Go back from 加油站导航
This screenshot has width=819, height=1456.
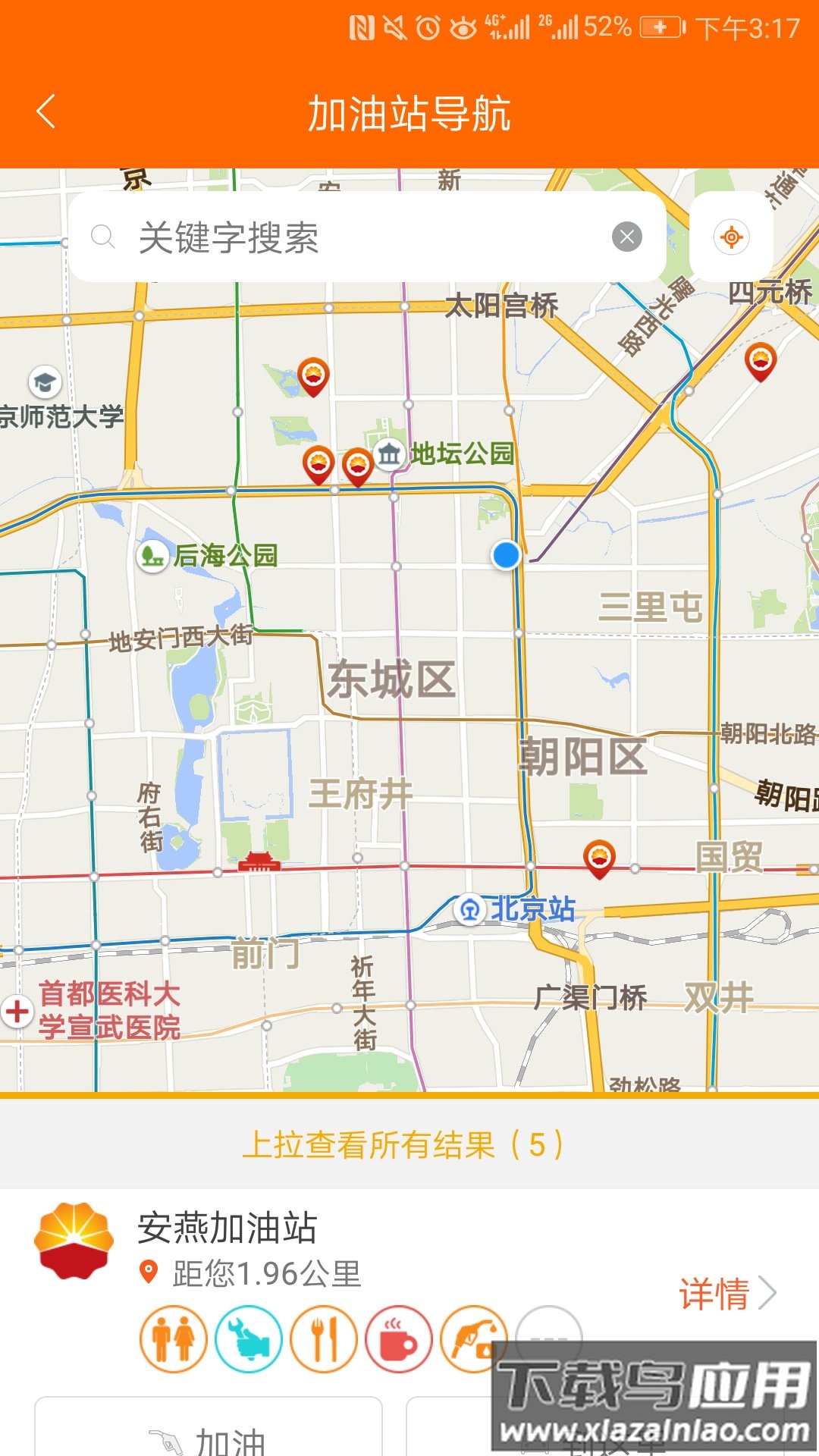click(46, 113)
